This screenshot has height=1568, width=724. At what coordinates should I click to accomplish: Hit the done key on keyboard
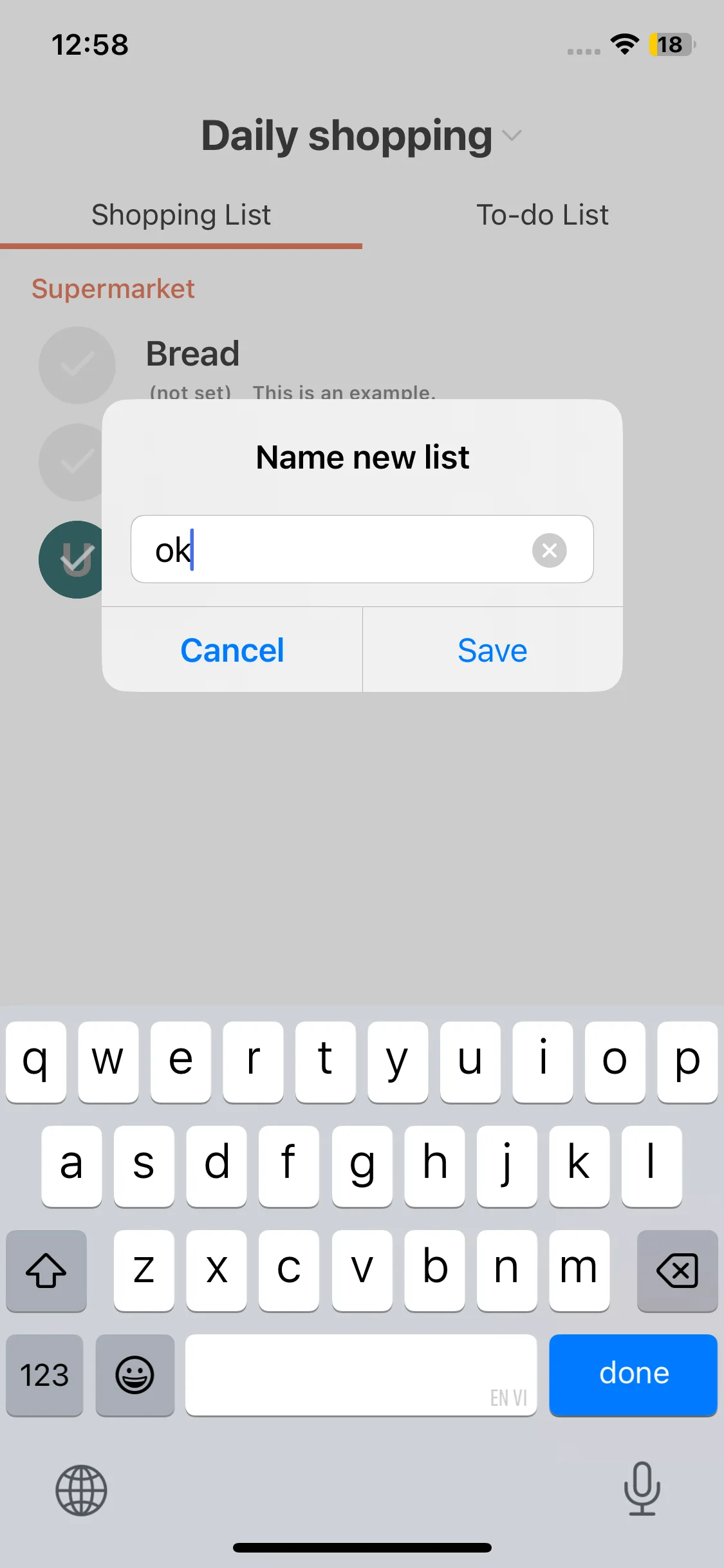pyautogui.click(x=633, y=1374)
